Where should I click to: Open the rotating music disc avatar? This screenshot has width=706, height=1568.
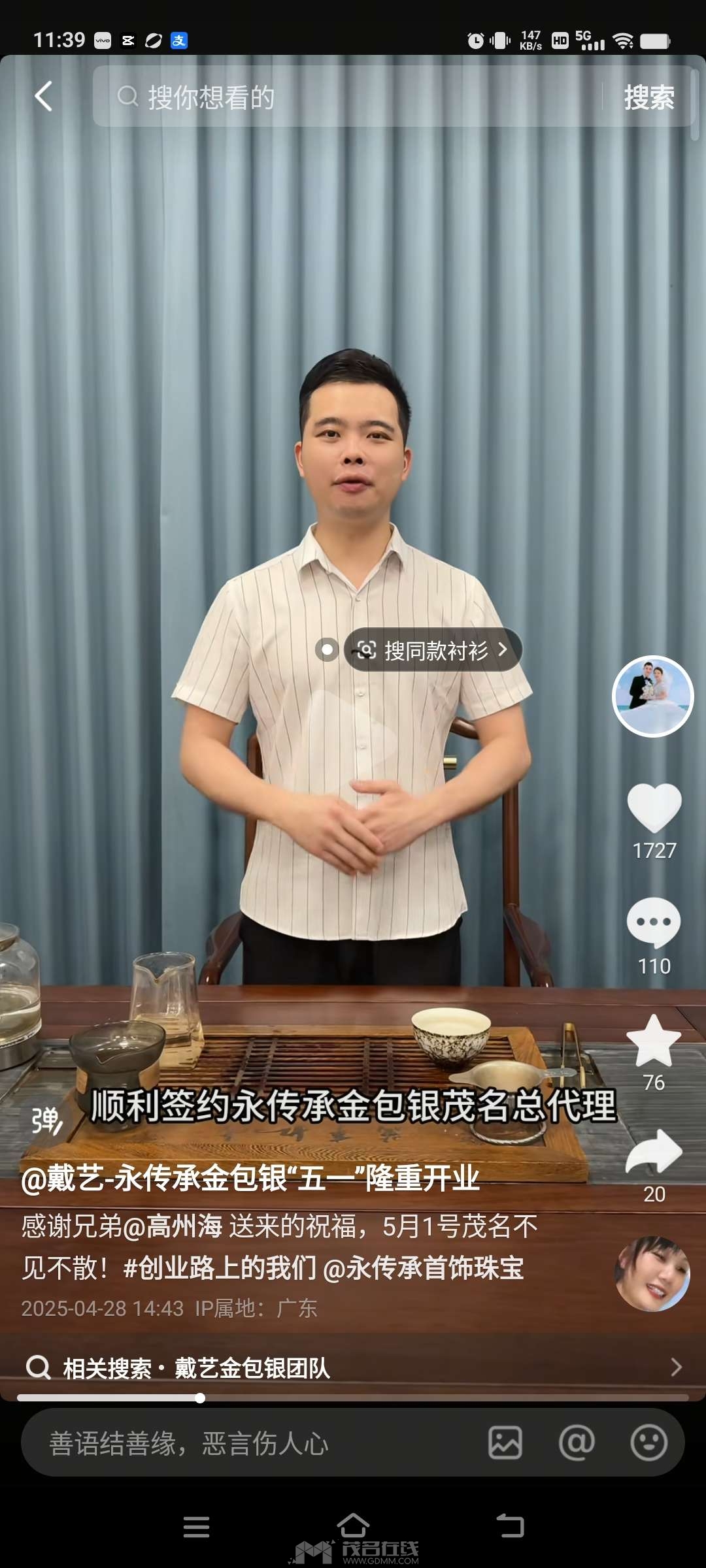(x=652, y=1274)
